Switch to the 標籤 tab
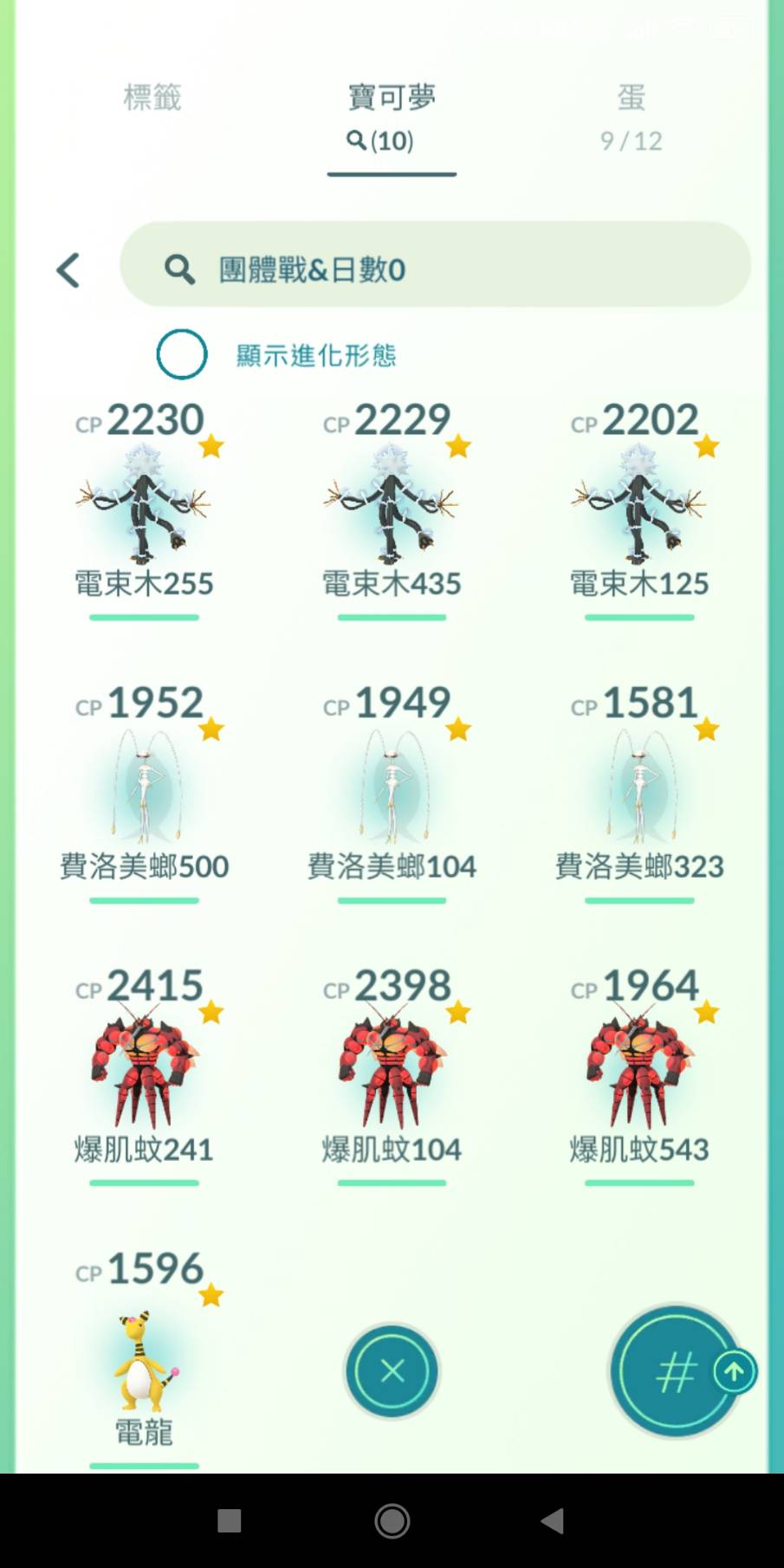This screenshot has width=784, height=1568. pyautogui.click(x=152, y=98)
